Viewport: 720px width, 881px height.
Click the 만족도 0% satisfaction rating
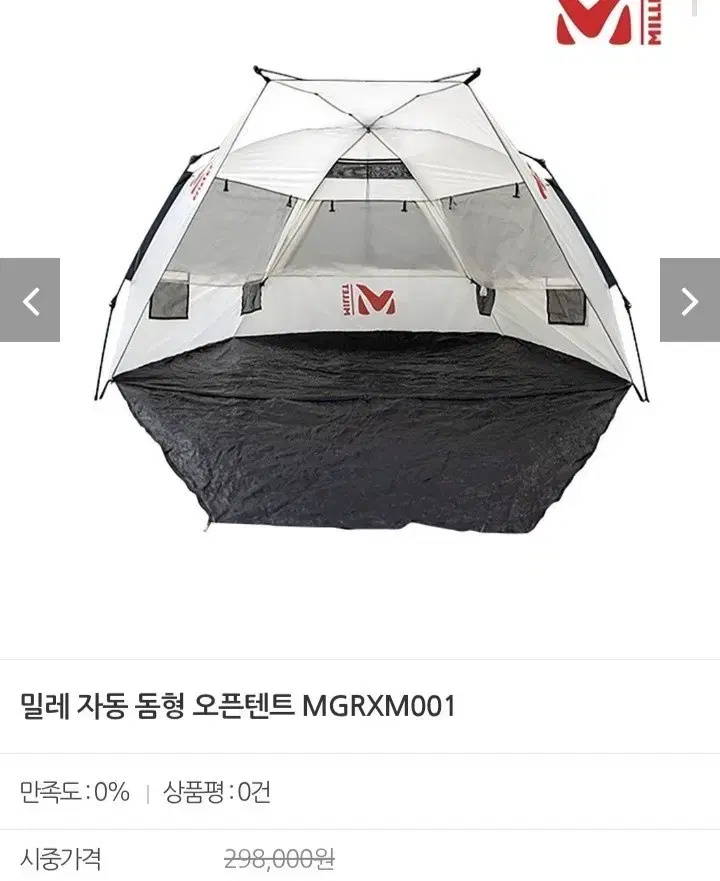click(76, 792)
